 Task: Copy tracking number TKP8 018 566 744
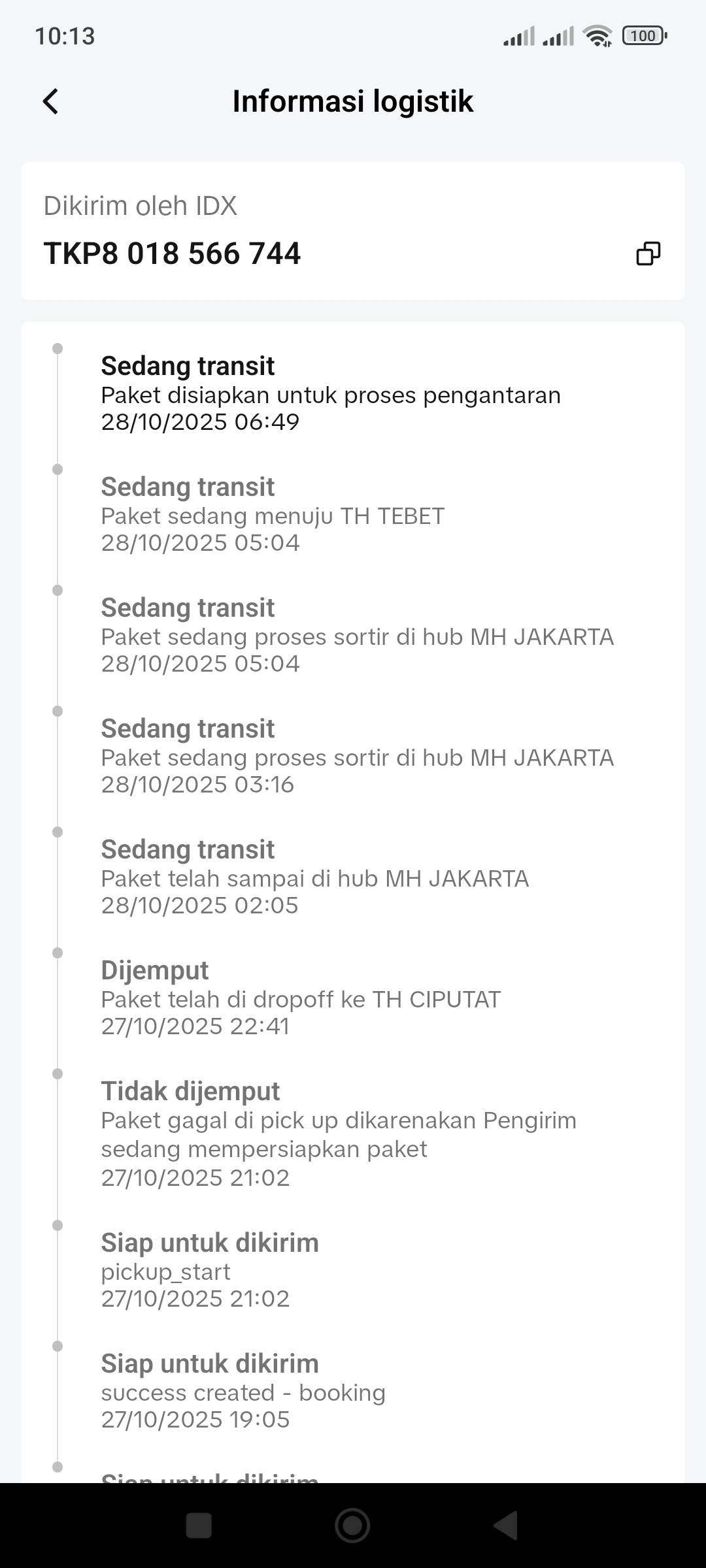coord(648,253)
